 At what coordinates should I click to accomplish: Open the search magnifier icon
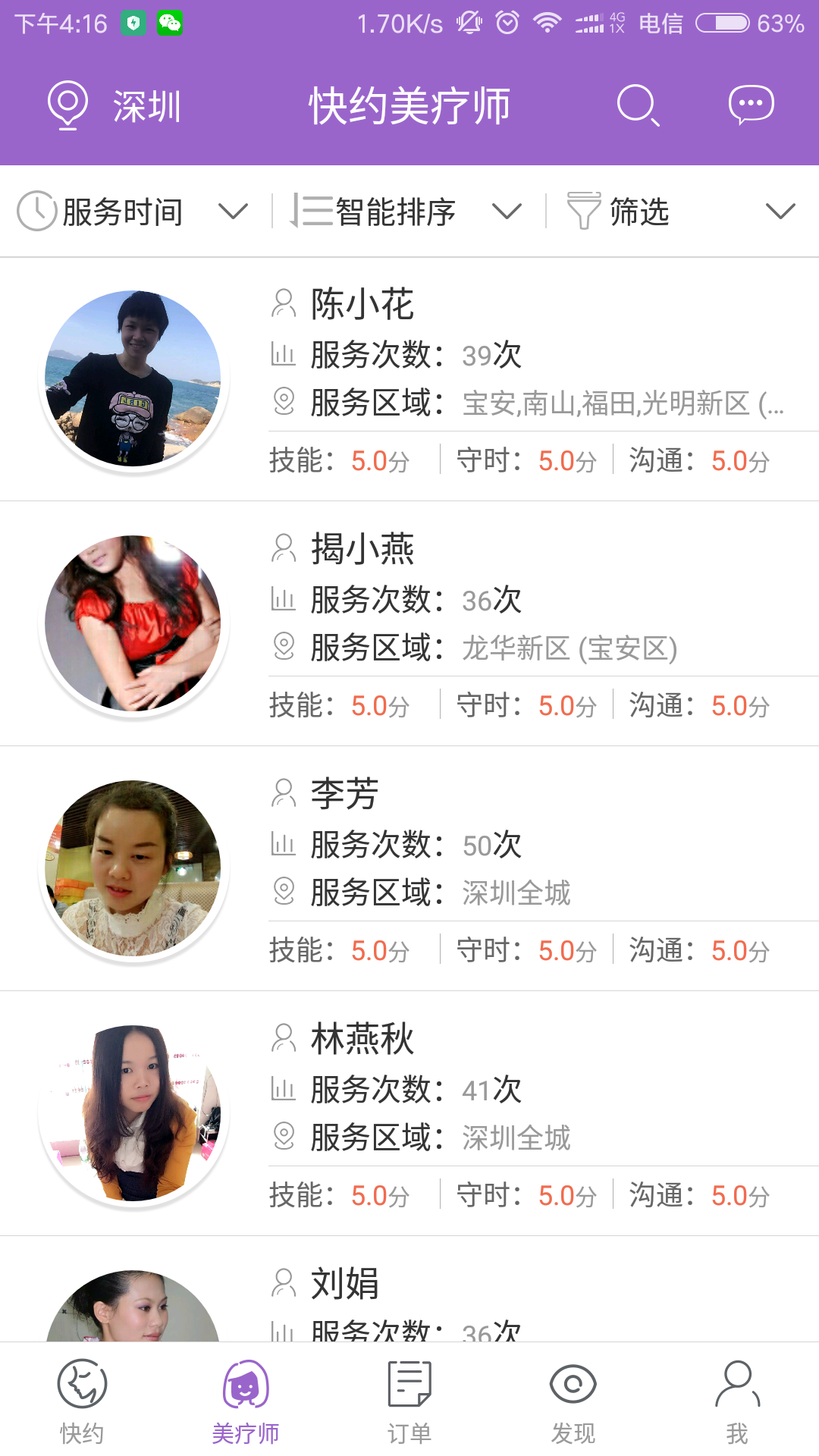tap(638, 105)
